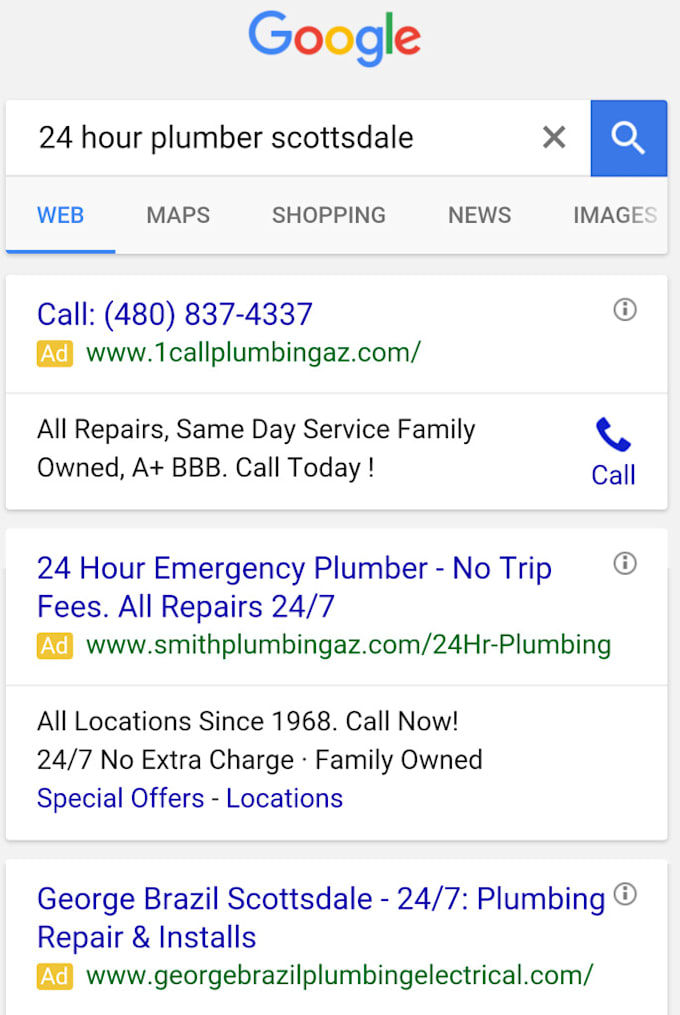Image resolution: width=680 pixels, height=1015 pixels.
Task: Open info icon for 1callplumbingaz ad
Action: (625, 310)
